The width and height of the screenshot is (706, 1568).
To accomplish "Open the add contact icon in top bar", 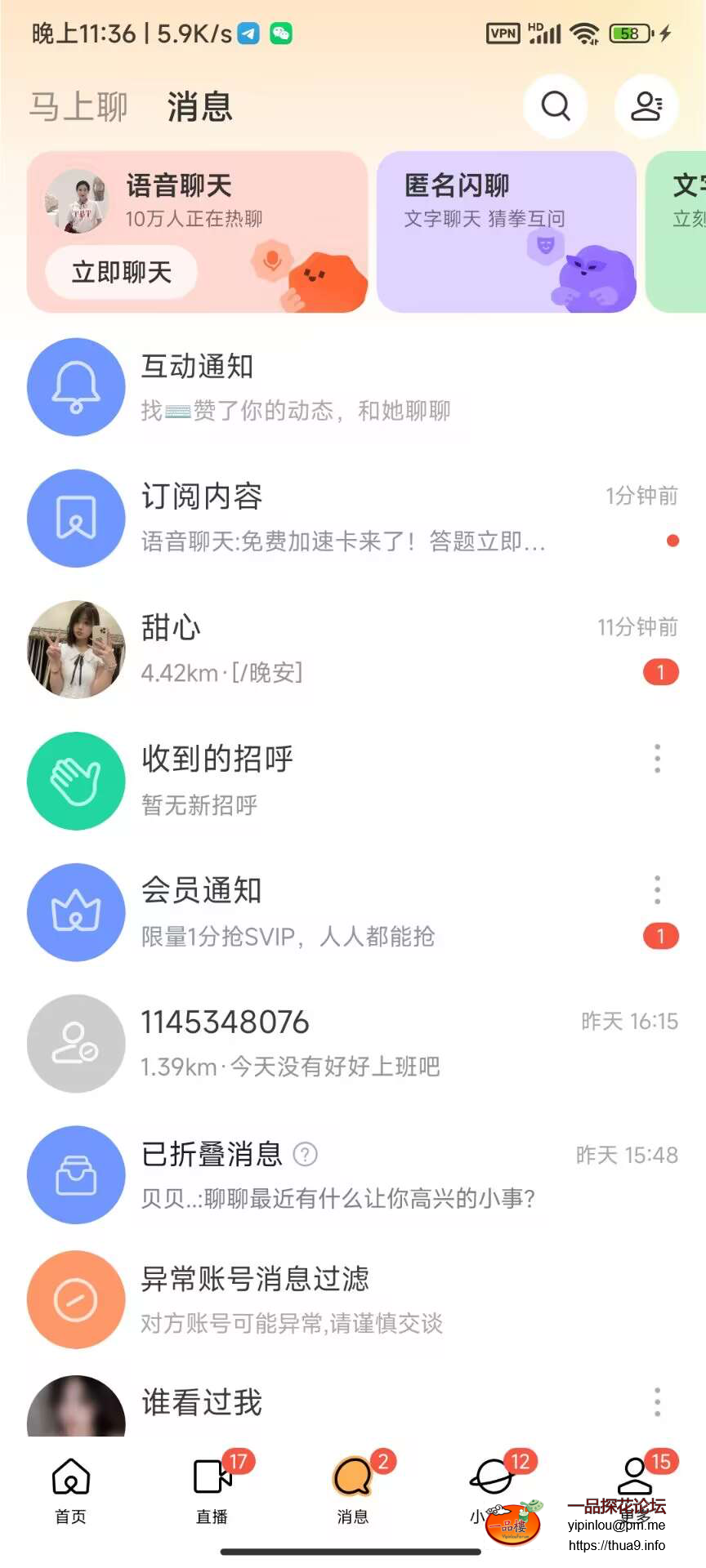I will tap(646, 106).
